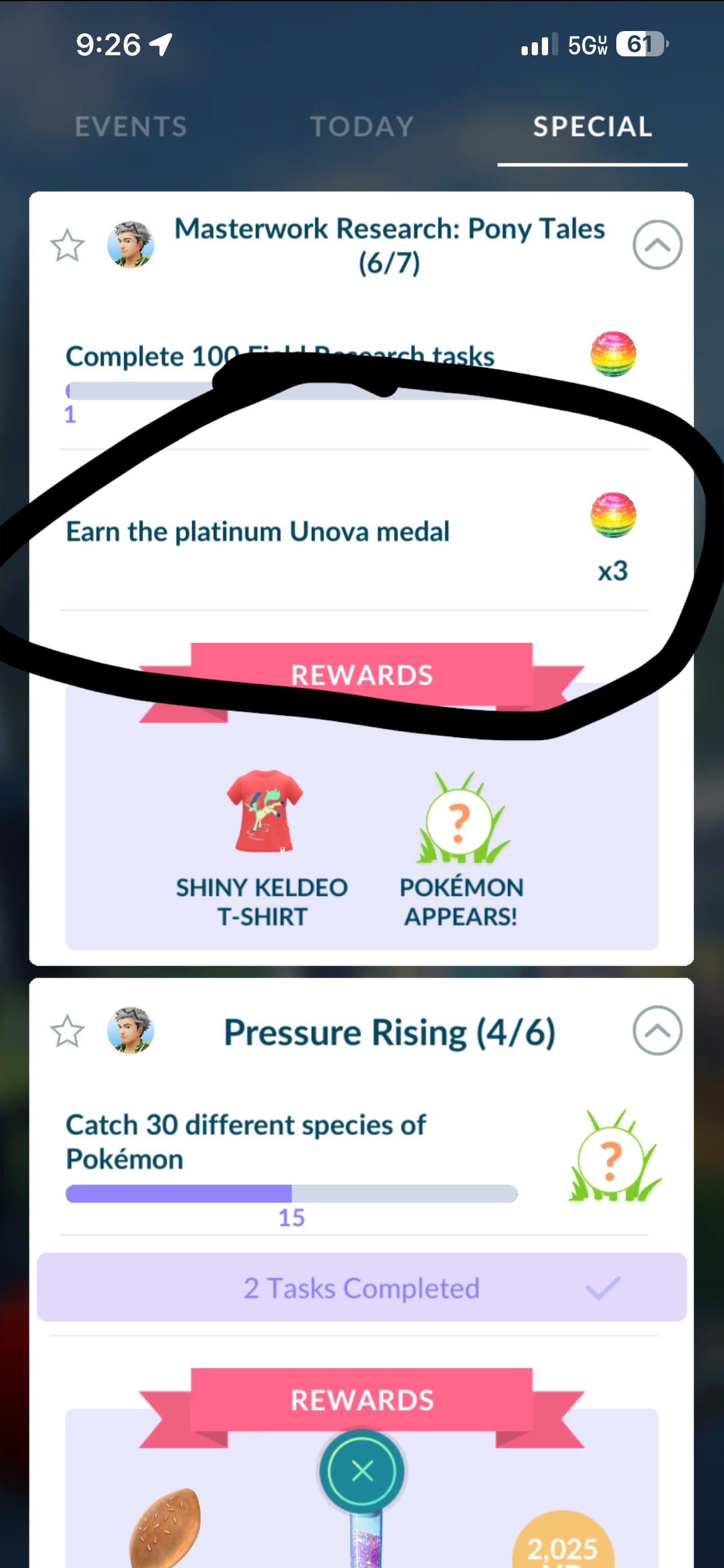The height and width of the screenshot is (1568, 724).
Task: Switch to the Today tab
Action: (362, 126)
